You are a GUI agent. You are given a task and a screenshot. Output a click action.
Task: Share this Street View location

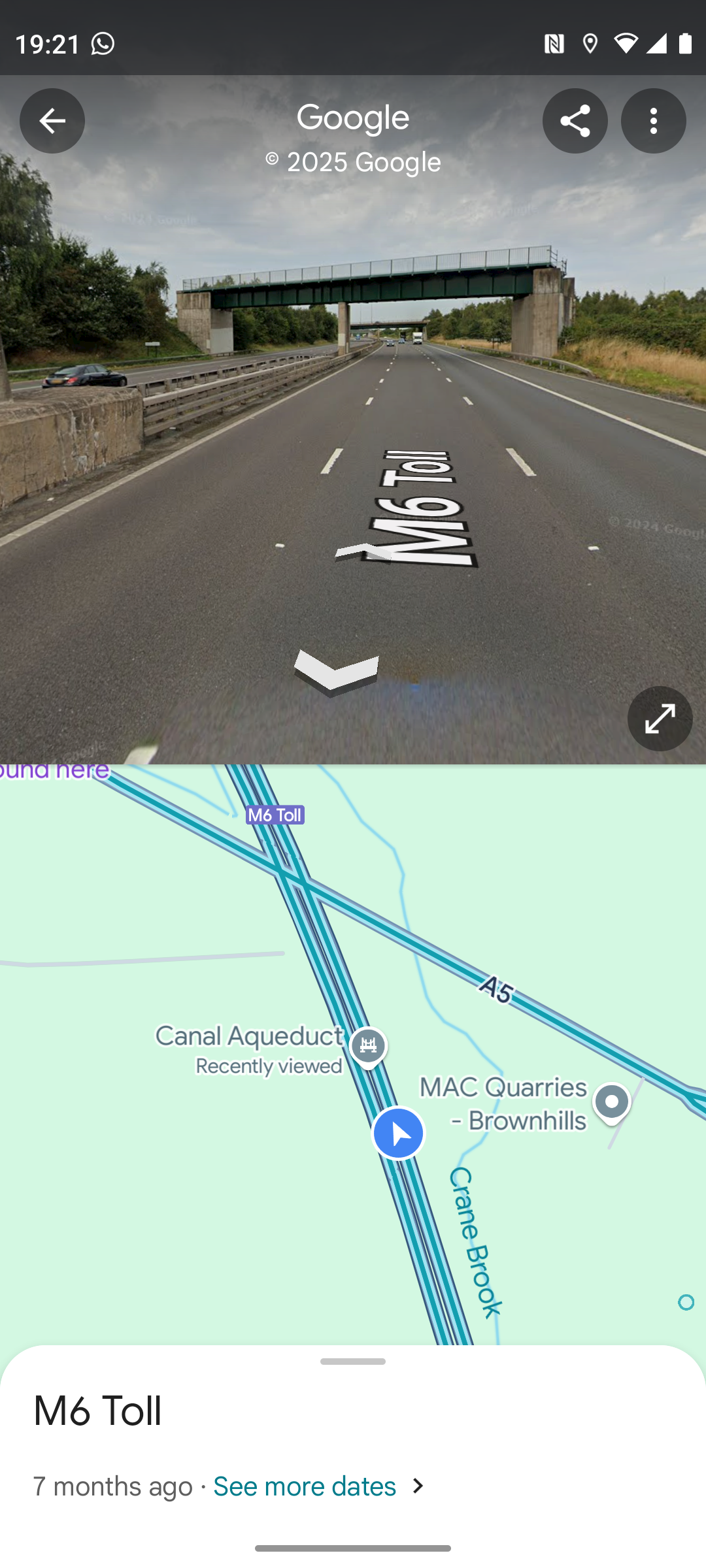575,121
